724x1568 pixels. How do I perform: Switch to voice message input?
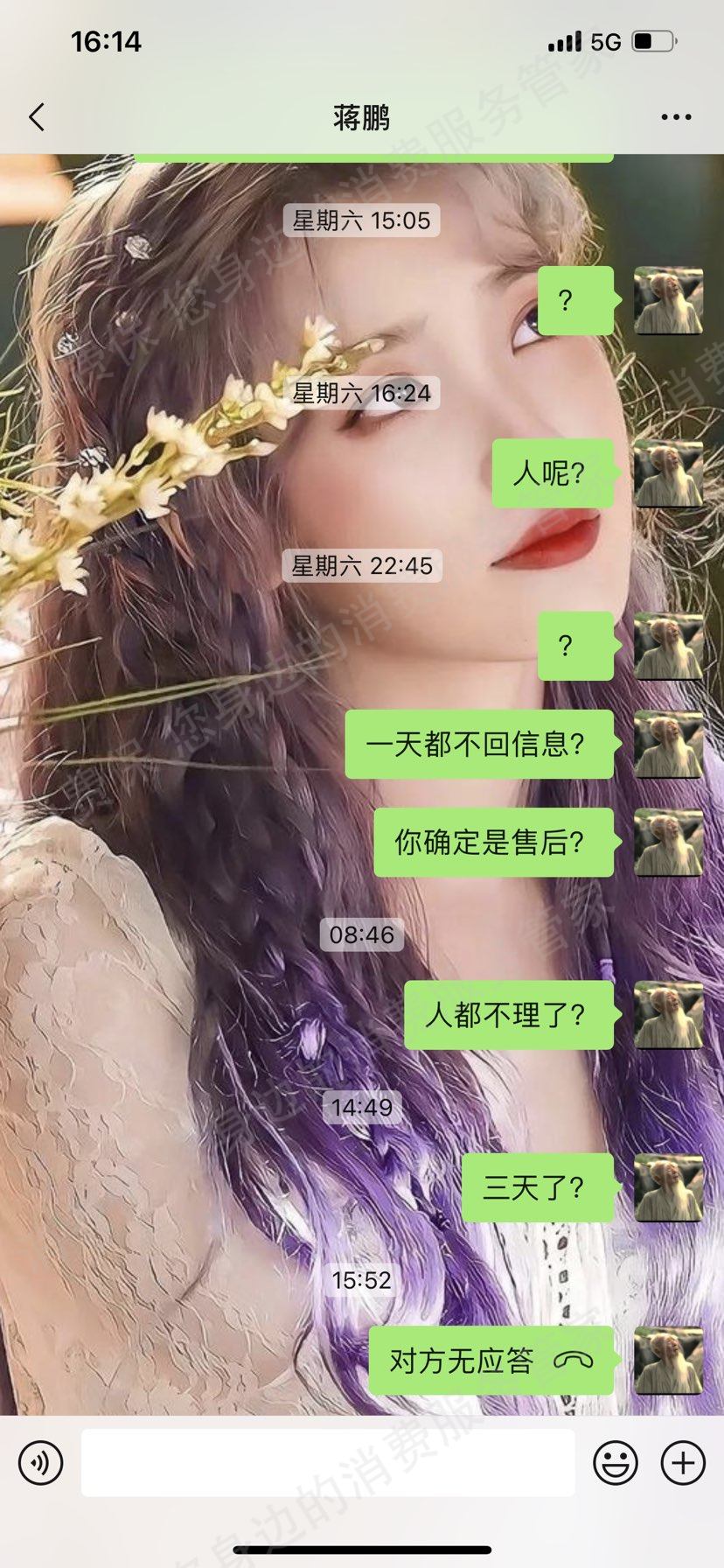40,1462
